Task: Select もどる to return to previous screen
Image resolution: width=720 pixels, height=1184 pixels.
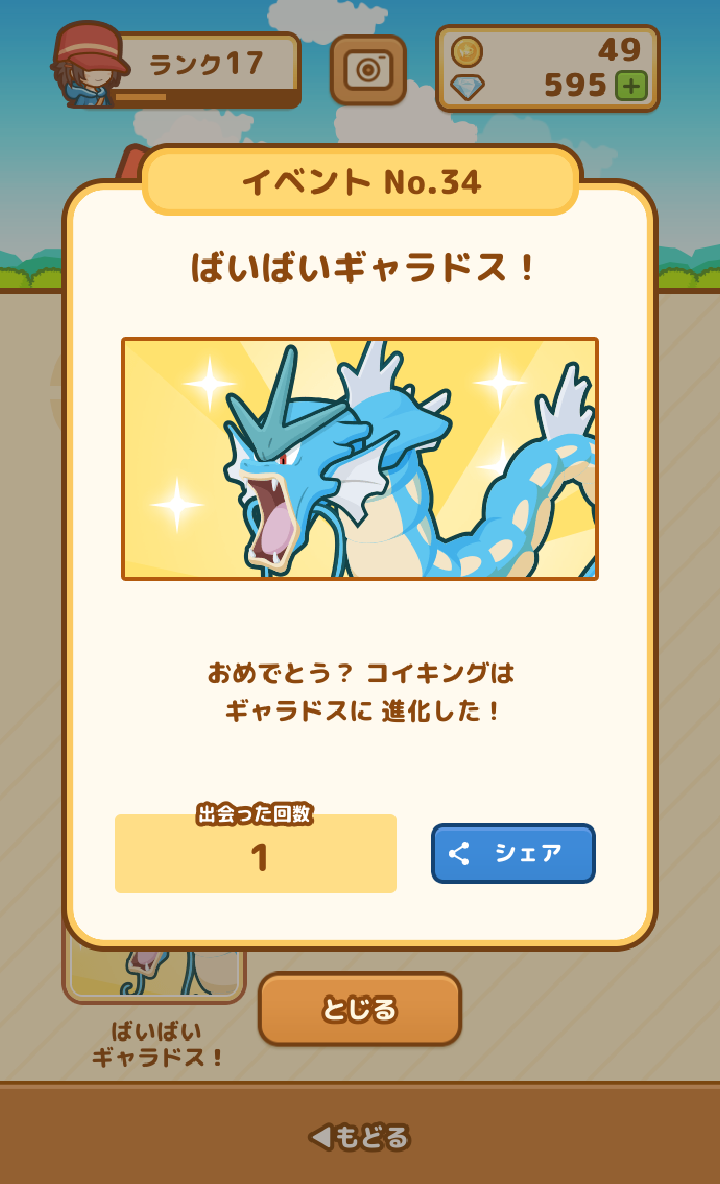Action: click(360, 1136)
